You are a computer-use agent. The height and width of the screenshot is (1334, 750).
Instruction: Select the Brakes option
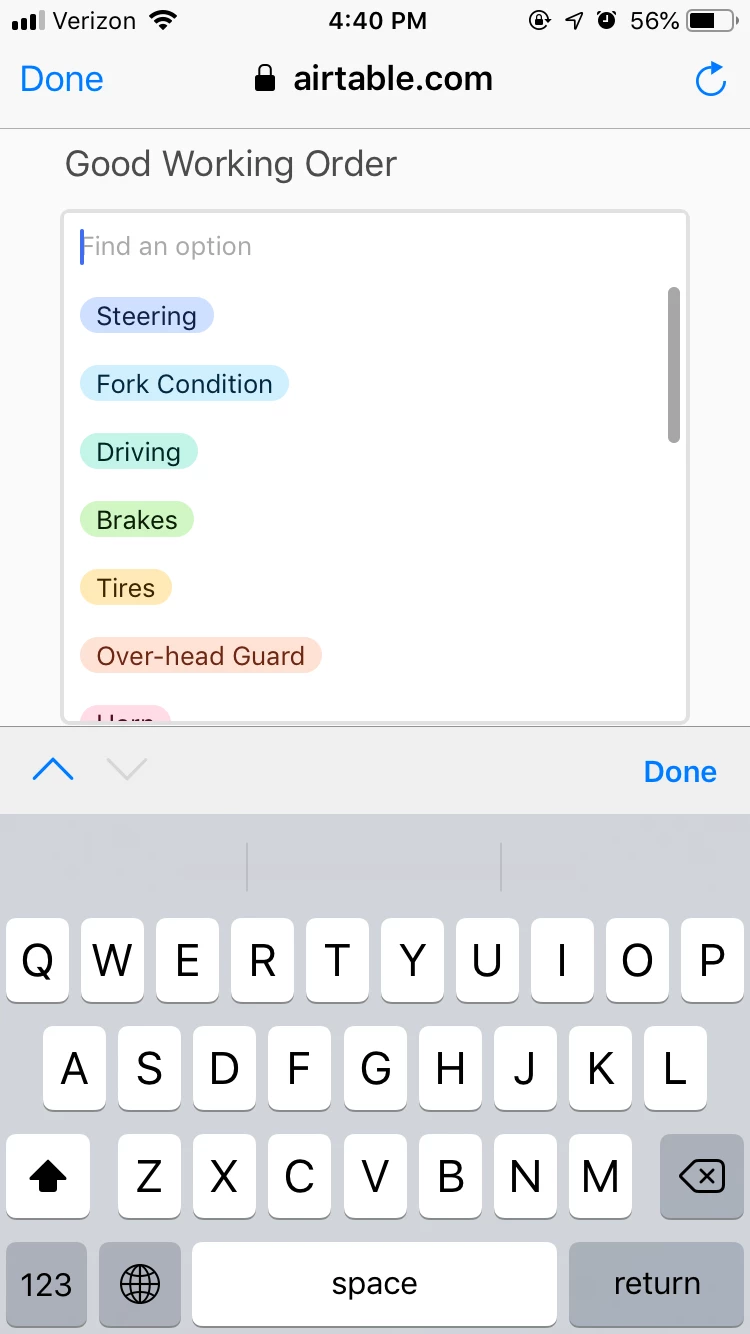(x=137, y=520)
